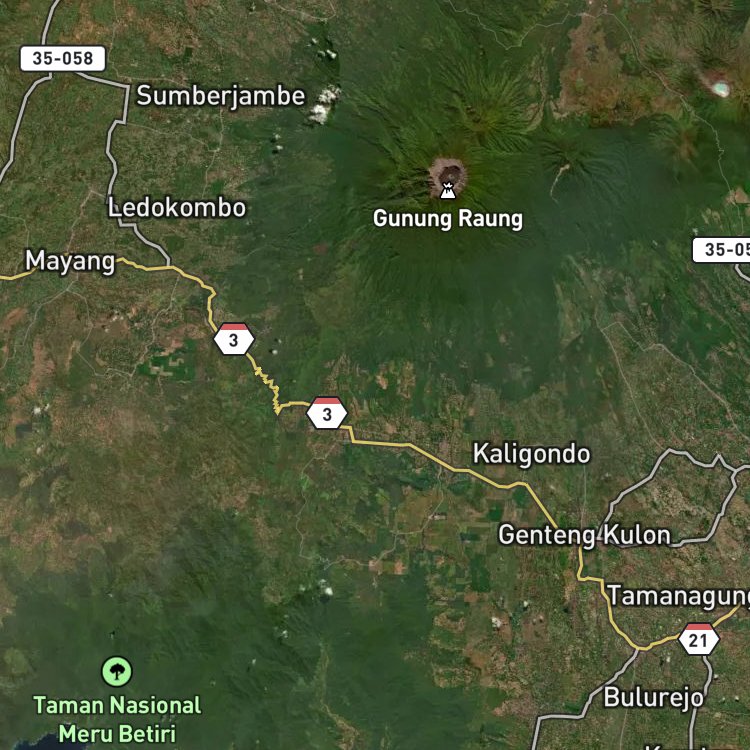Open the Gunung Raung volcano marker
The width and height of the screenshot is (750, 750).
click(x=447, y=190)
